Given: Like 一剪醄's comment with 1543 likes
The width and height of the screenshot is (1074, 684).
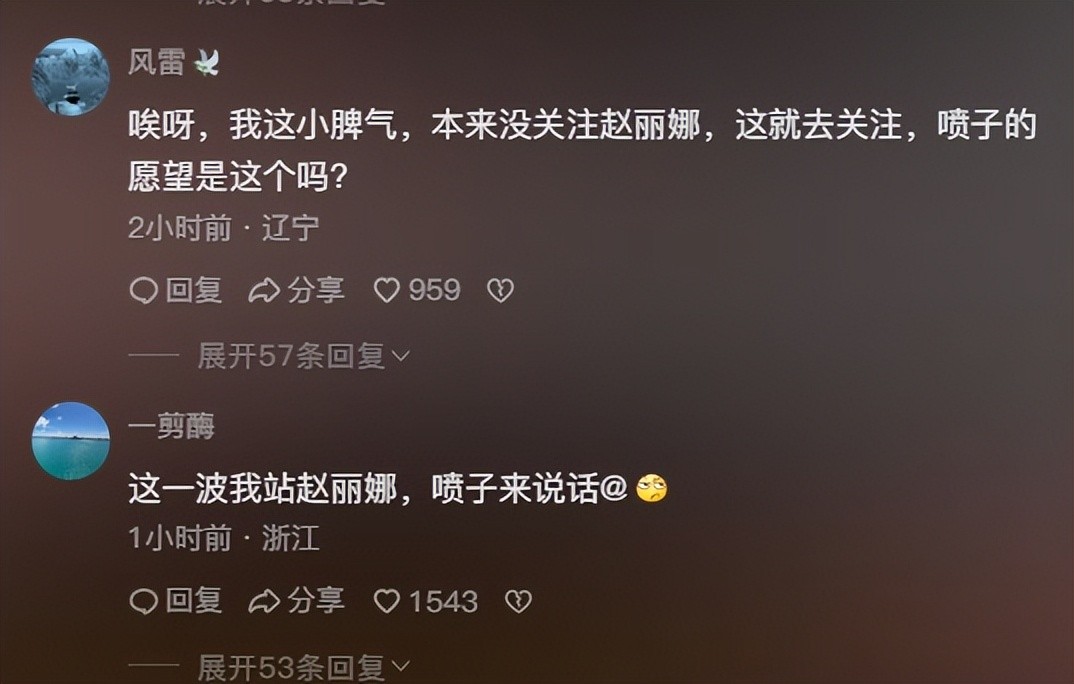Looking at the screenshot, I should click(424, 601).
